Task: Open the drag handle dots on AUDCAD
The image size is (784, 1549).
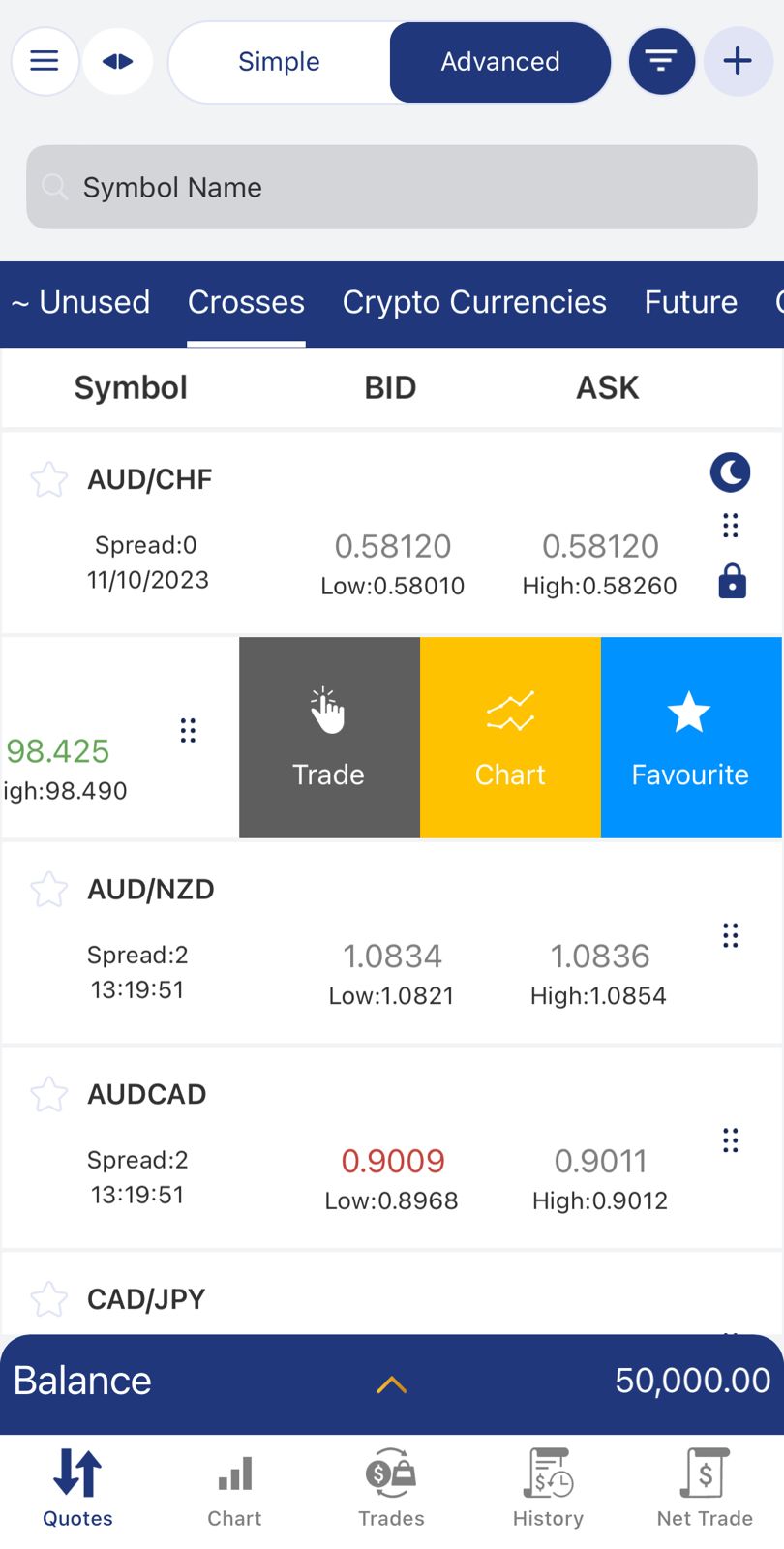Action: (x=731, y=1140)
